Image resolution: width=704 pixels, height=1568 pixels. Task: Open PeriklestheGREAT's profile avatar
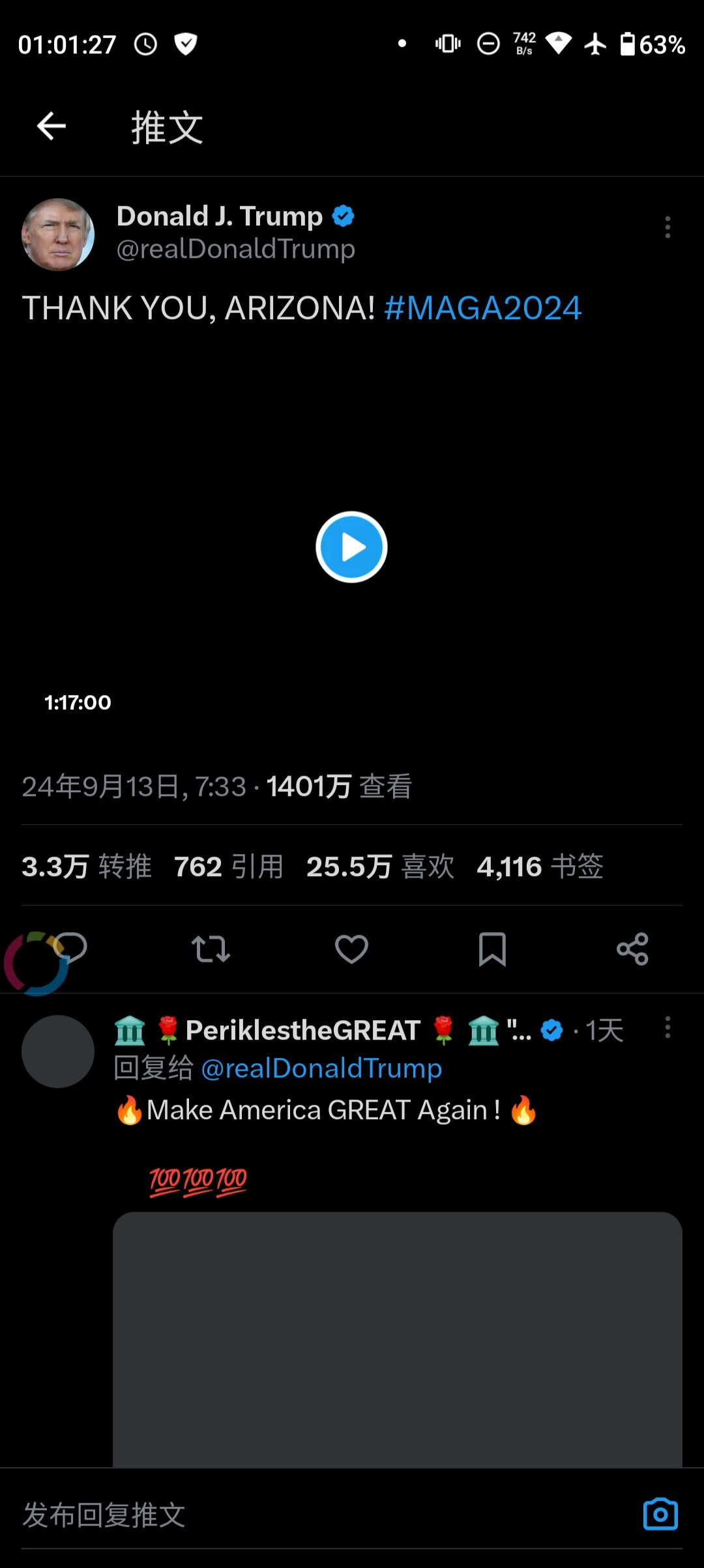[x=58, y=1051]
